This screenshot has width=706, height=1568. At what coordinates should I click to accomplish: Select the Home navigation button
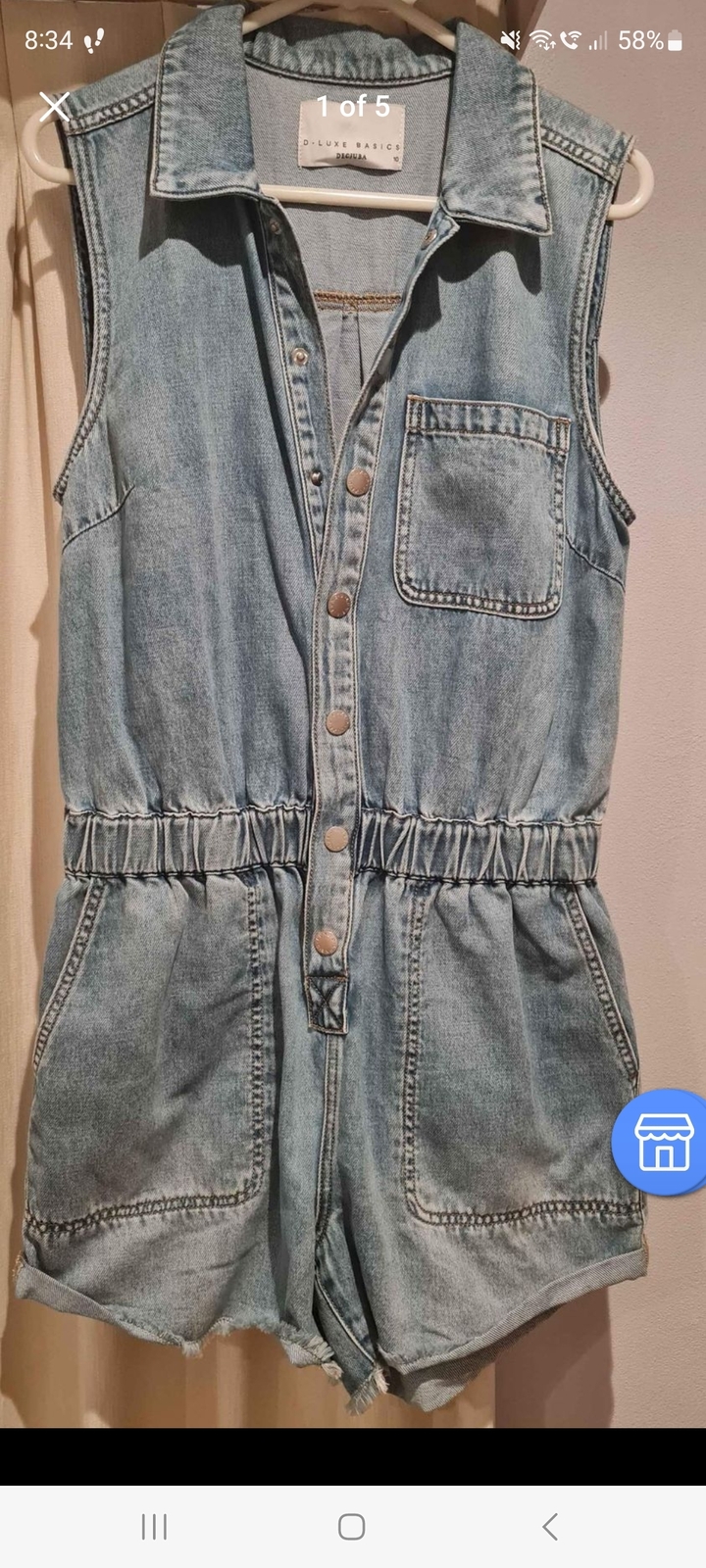click(353, 1526)
